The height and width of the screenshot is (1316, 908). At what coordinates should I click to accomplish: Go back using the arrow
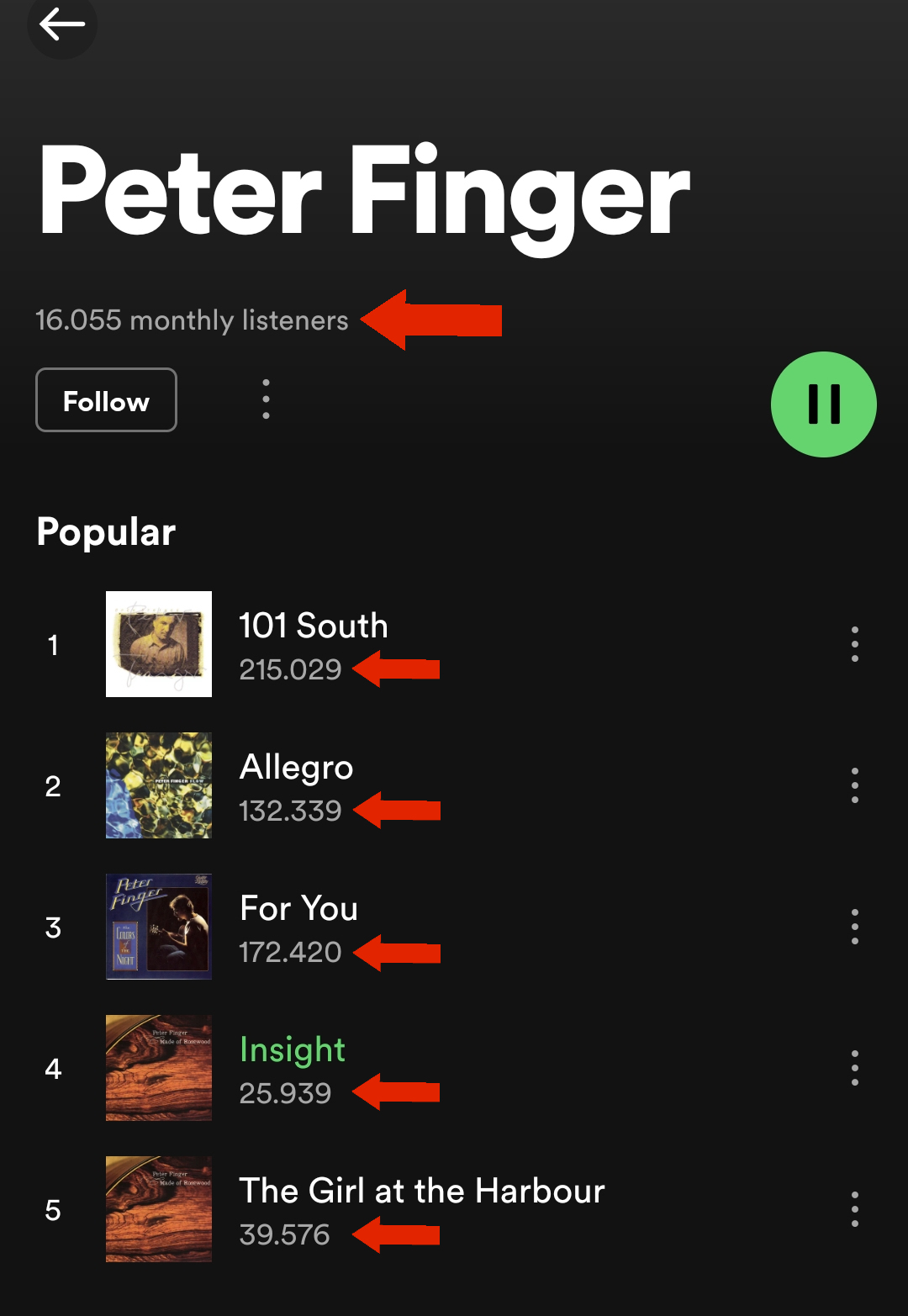(61, 24)
